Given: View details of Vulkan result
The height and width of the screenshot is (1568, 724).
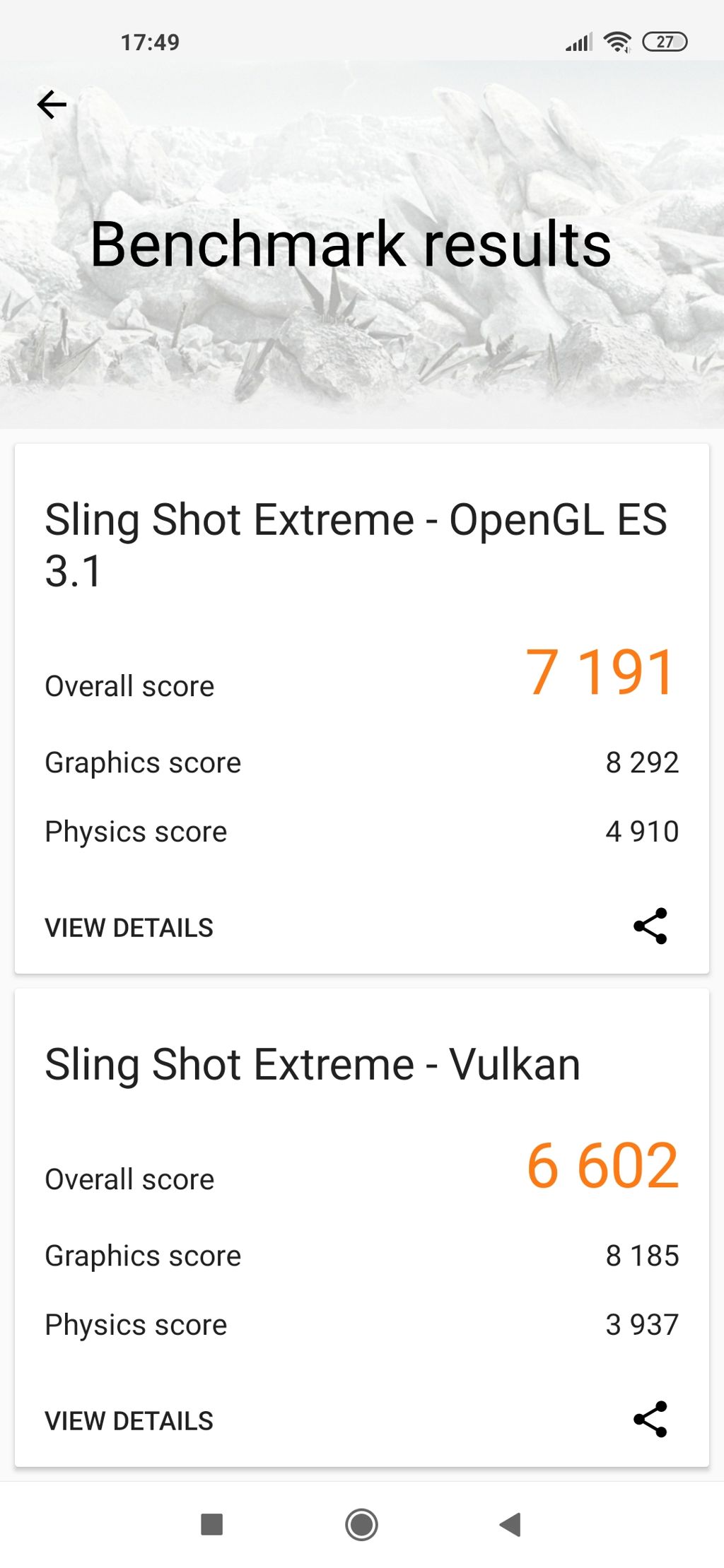Looking at the screenshot, I should pyautogui.click(x=129, y=1421).
